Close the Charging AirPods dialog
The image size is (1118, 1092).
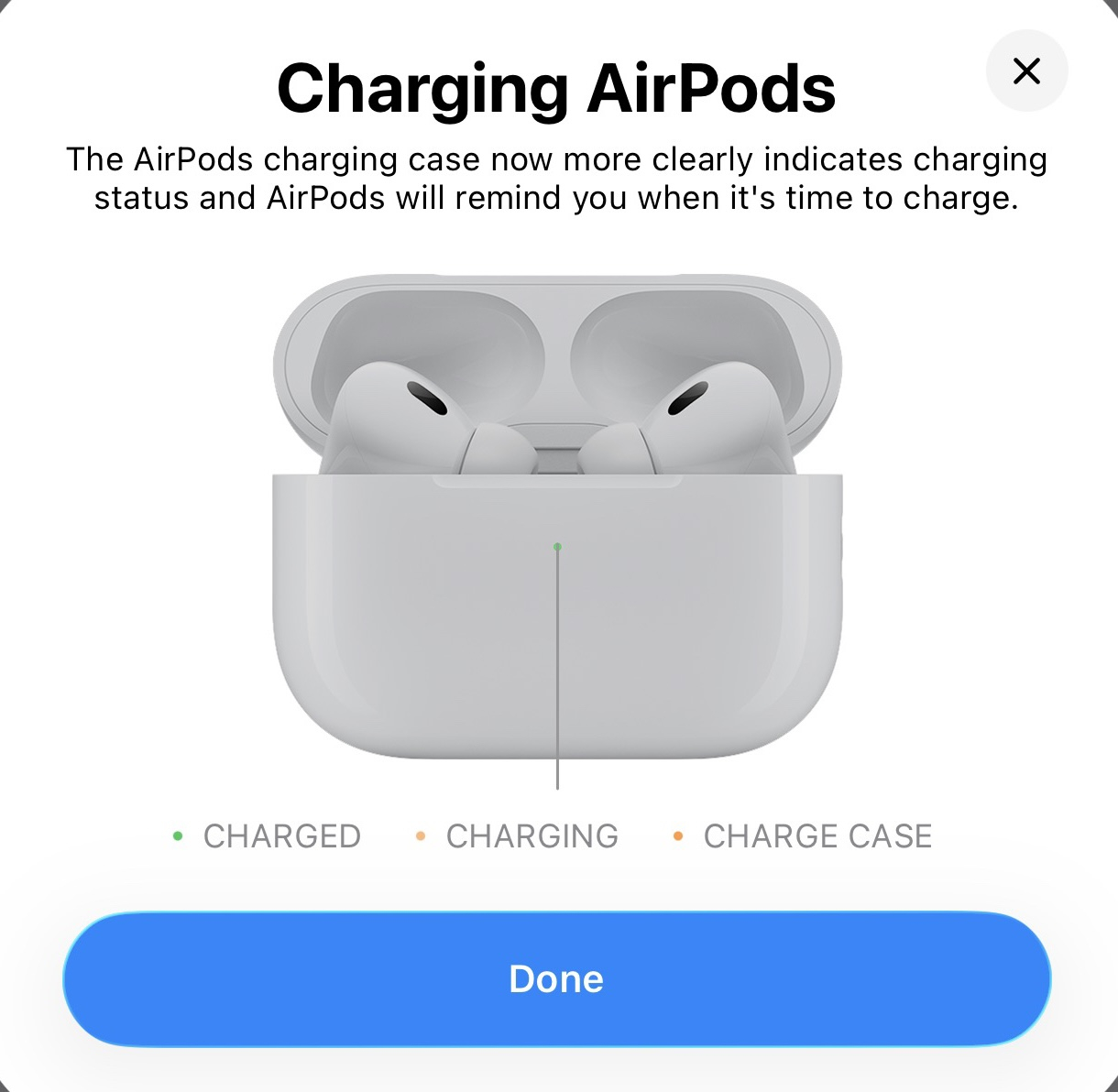click(x=1026, y=71)
